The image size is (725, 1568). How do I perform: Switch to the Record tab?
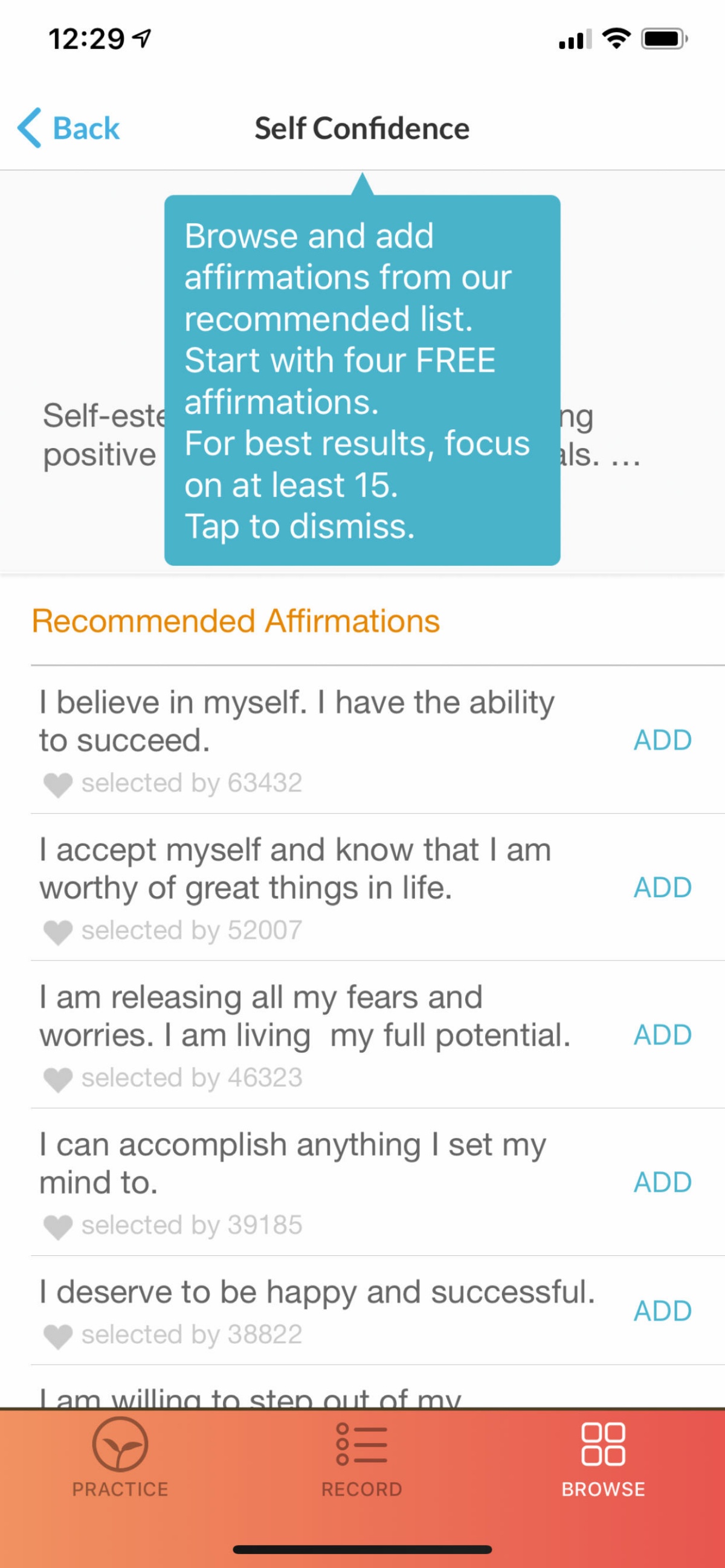pyautogui.click(x=362, y=1458)
